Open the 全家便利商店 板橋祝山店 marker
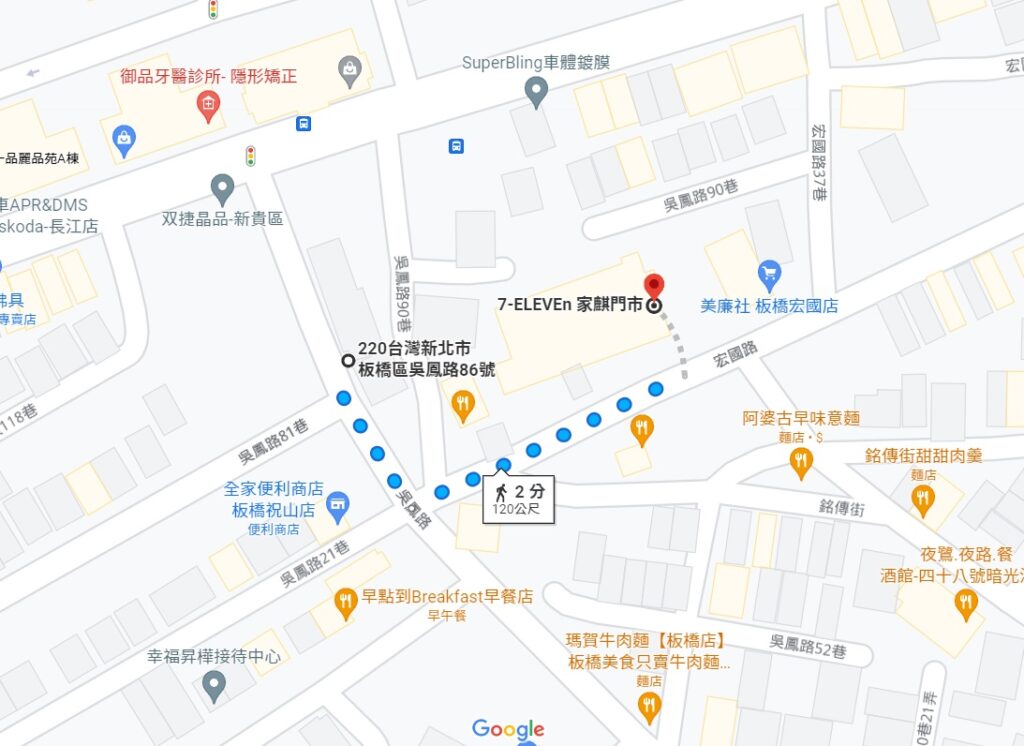1024x746 pixels. [x=338, y=505]
